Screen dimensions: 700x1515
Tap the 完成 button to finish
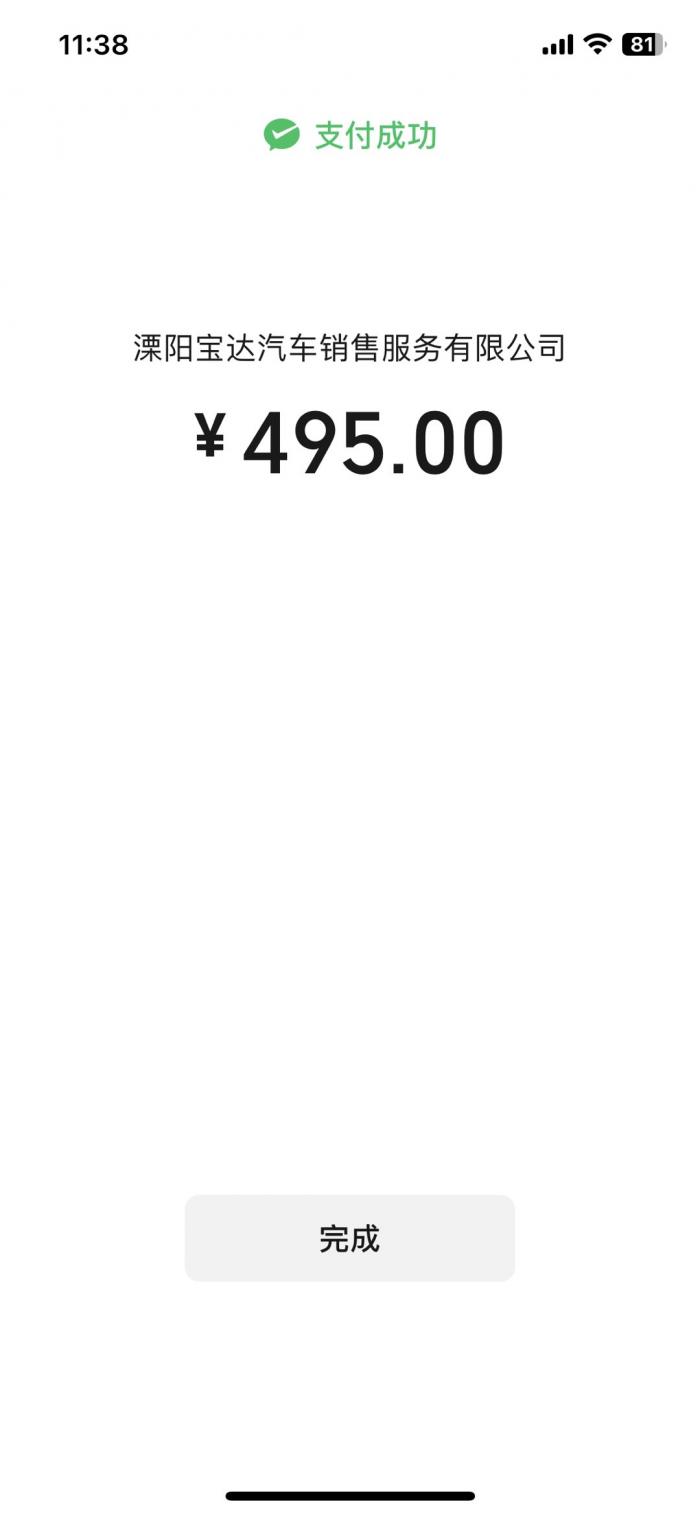350,1238
